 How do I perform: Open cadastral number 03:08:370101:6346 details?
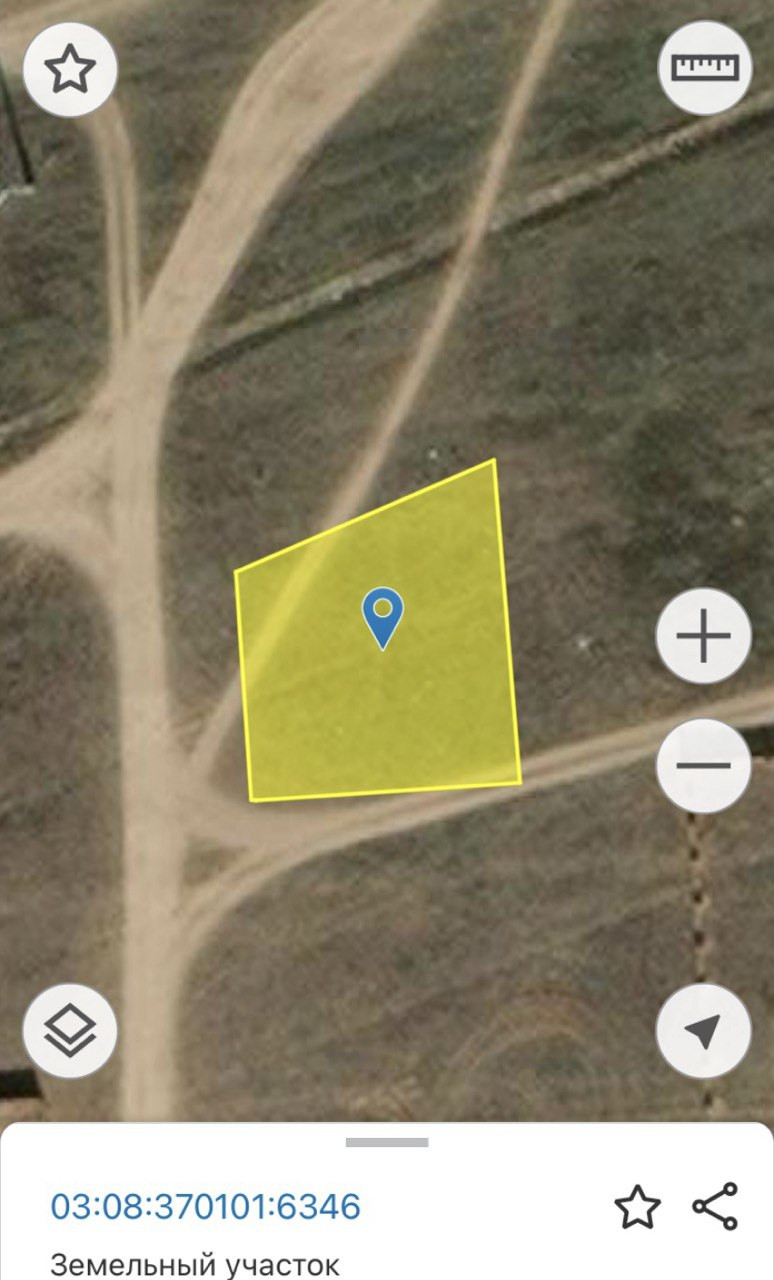click(205, 1207)
